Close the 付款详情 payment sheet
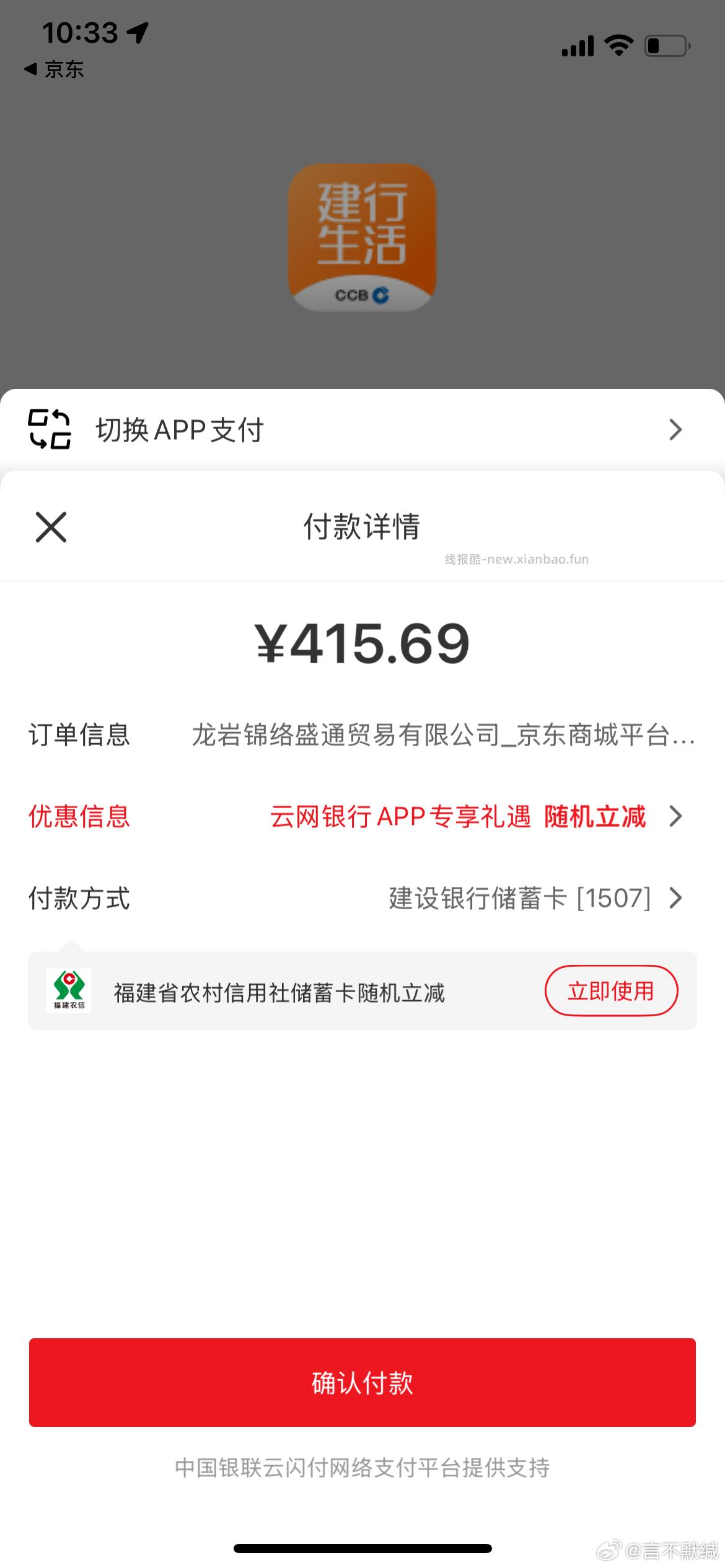The height and width of the screenshot is (1568, 725). (x=50, y=528)
